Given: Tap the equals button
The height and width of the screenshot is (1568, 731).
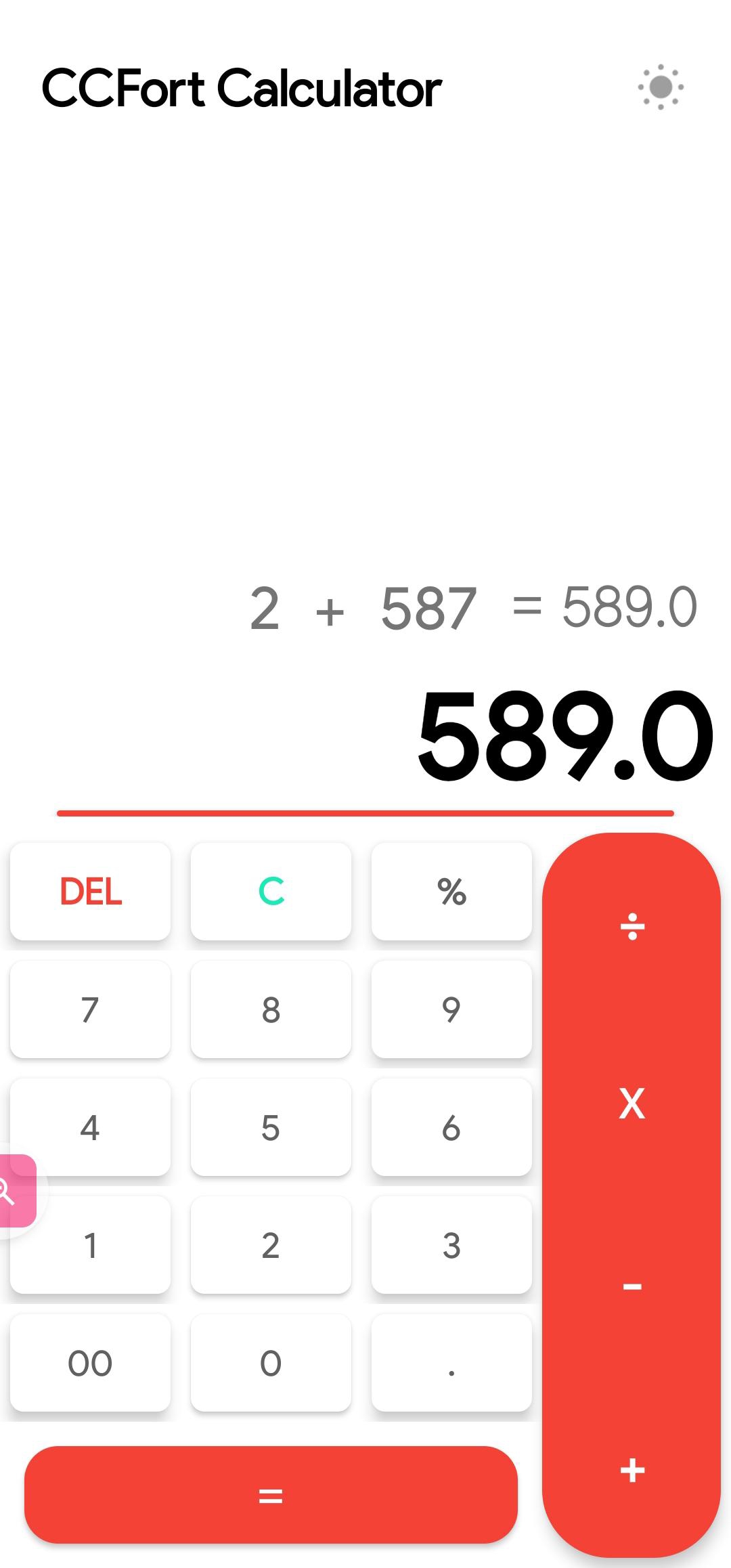Looking at the screenshot, I should (271, 1495).
